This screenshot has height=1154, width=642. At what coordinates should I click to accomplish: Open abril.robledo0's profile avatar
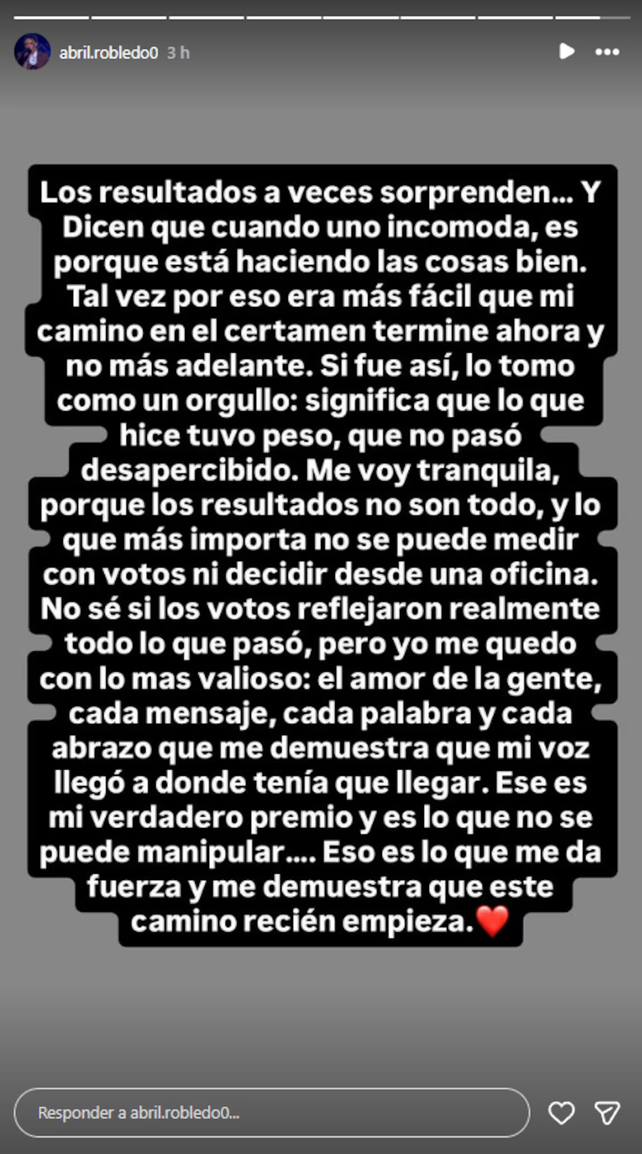[x=32, y=51]
